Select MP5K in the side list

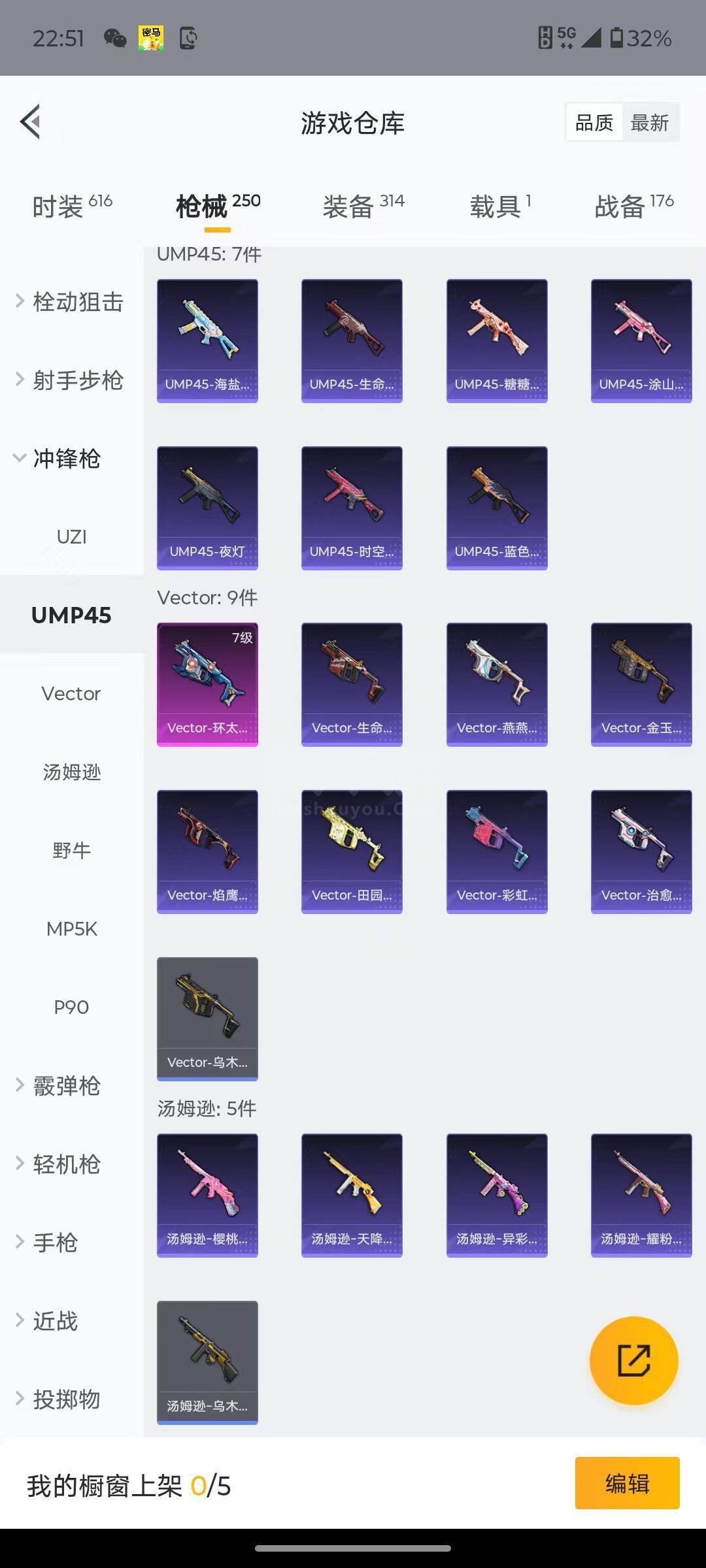71,929
